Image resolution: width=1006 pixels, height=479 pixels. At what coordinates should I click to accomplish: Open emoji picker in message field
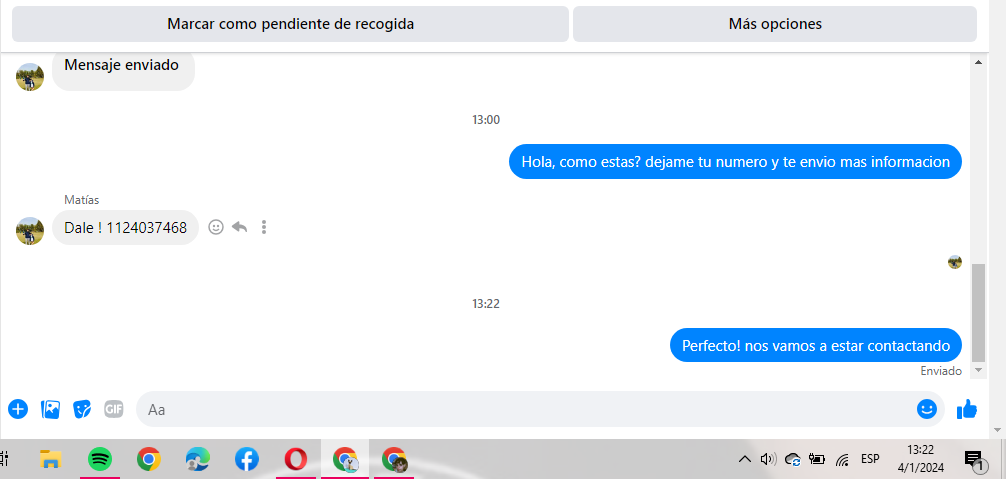tap(927, 409)
